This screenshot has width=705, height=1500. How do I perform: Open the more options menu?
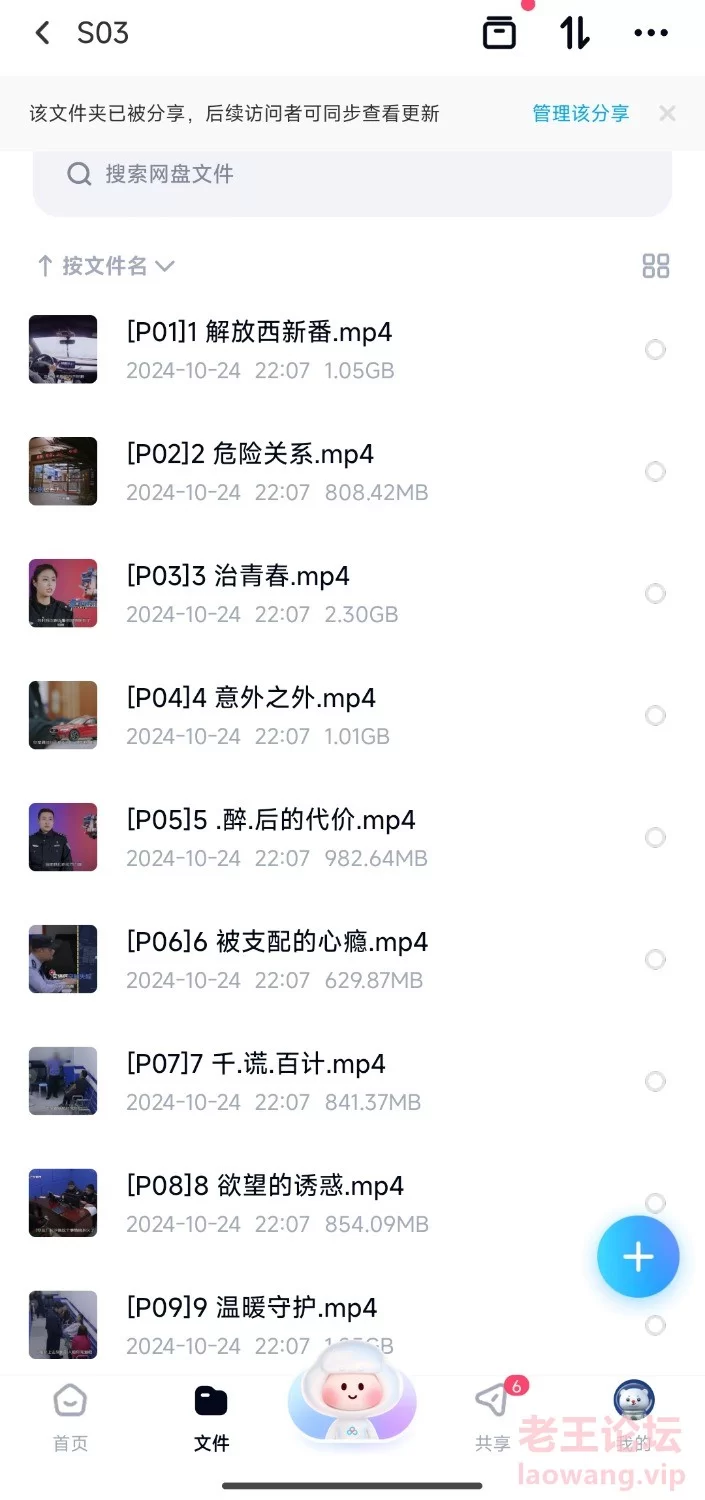tap(651, 33)
